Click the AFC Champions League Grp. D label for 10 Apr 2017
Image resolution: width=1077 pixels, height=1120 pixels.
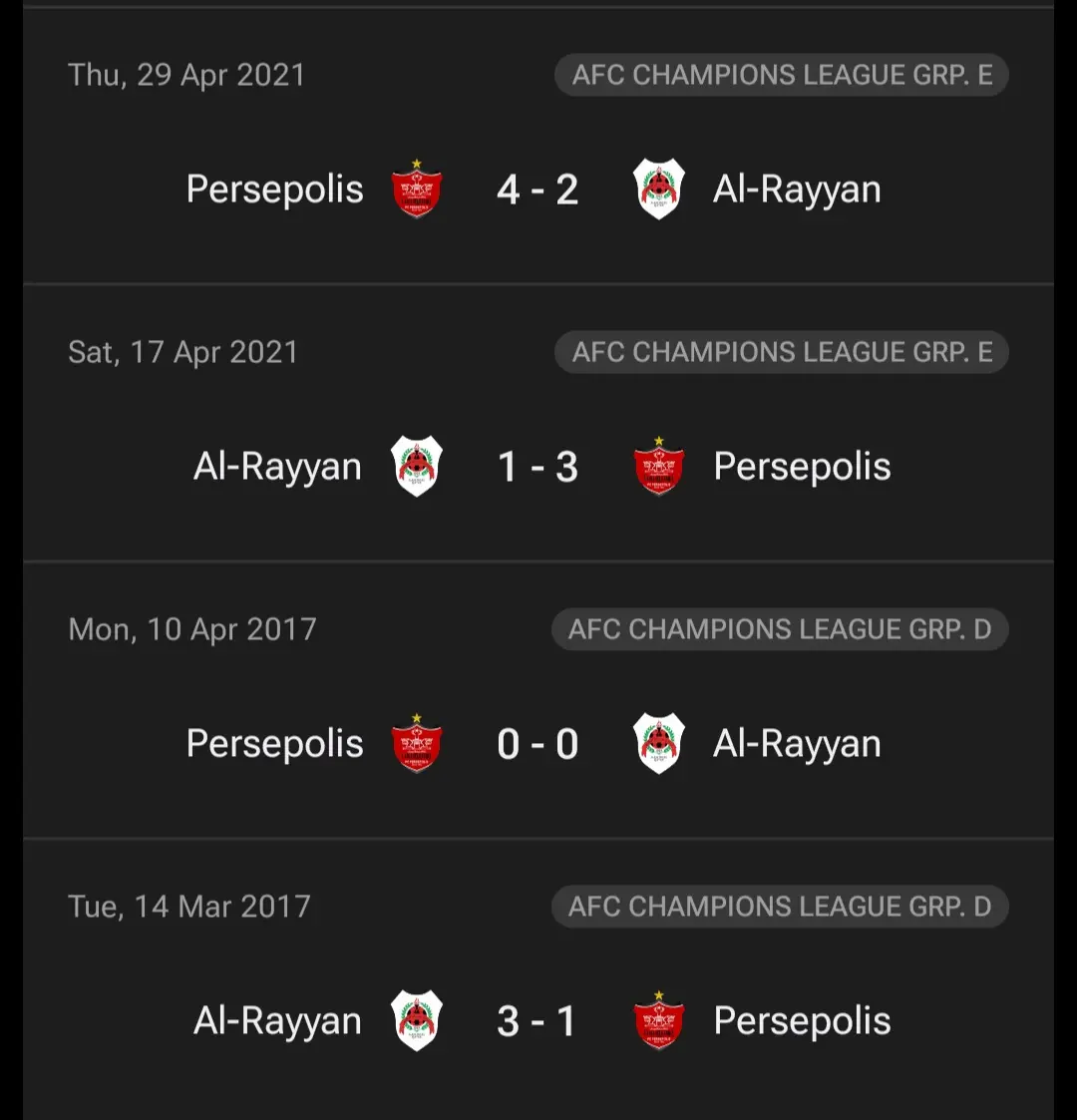click(x=780, y=629)
